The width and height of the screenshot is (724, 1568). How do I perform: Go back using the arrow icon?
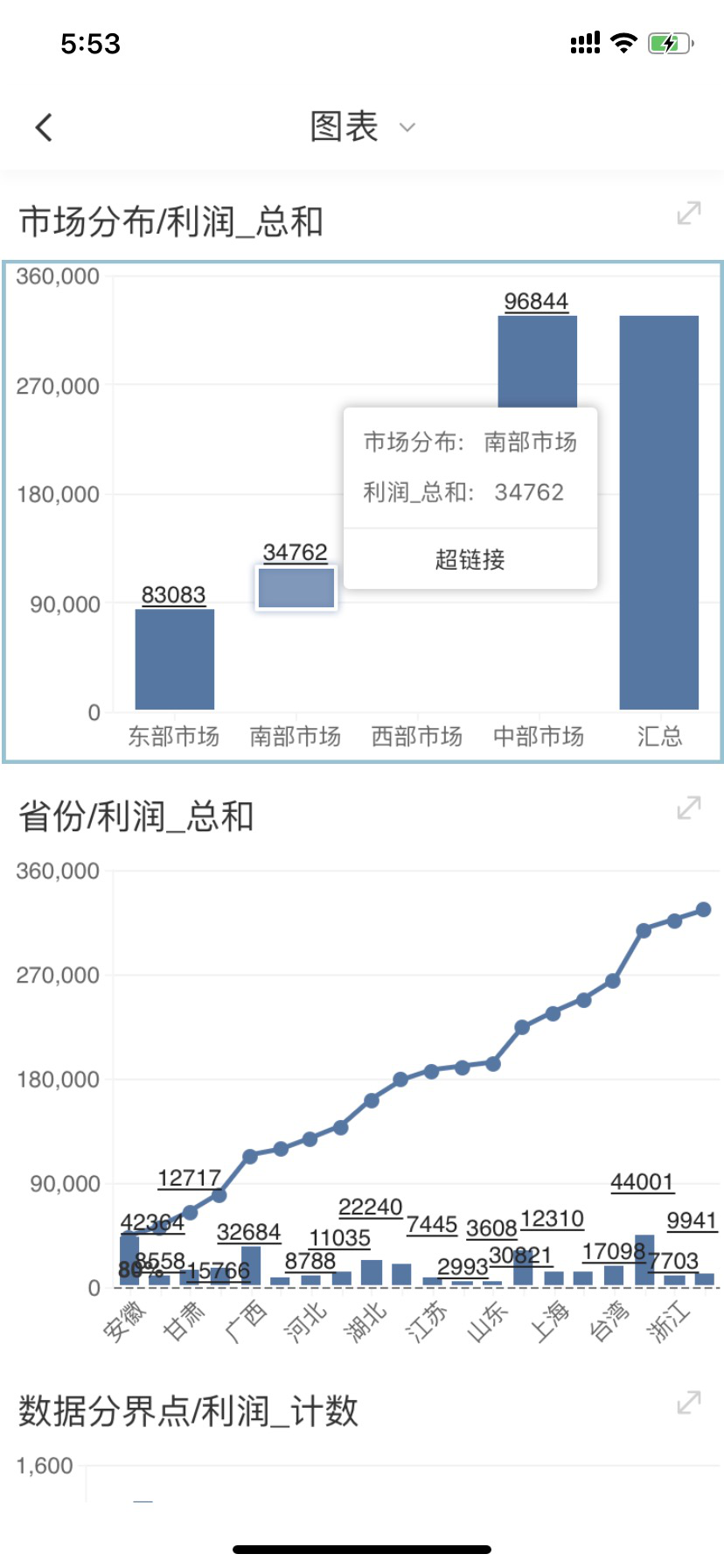point(44,128)
